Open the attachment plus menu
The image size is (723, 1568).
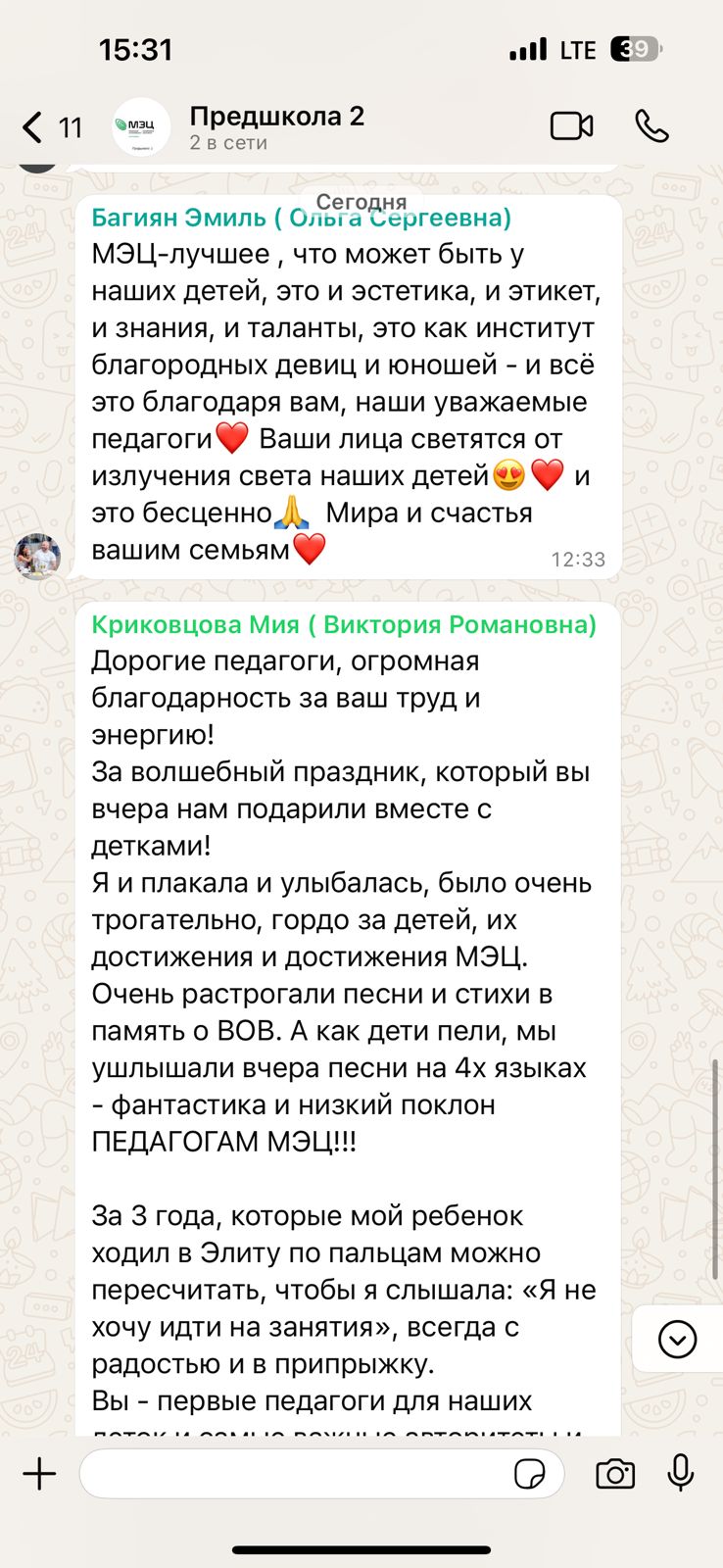point(40,1474)
